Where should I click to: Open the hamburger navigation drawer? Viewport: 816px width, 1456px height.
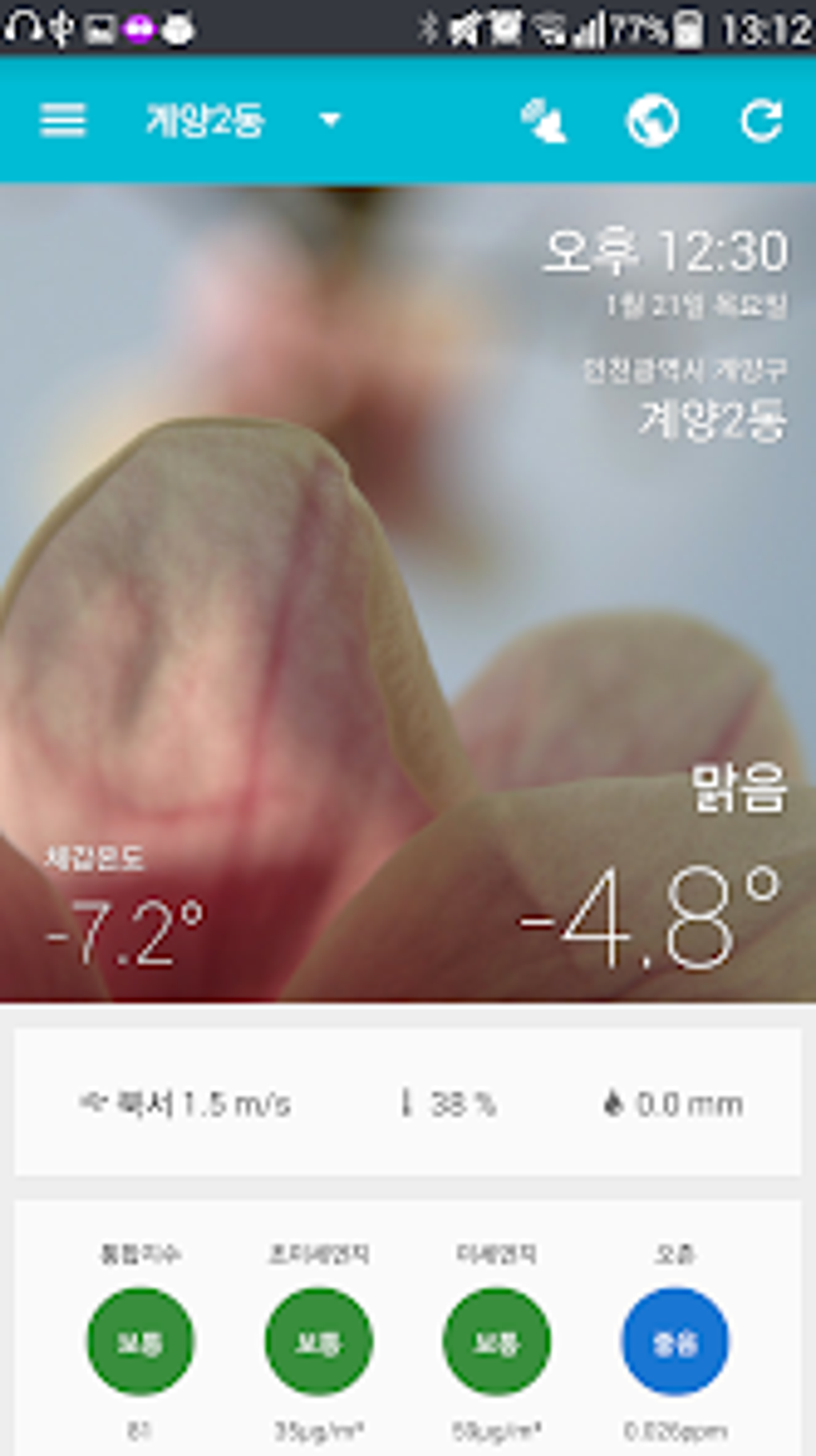62,121
